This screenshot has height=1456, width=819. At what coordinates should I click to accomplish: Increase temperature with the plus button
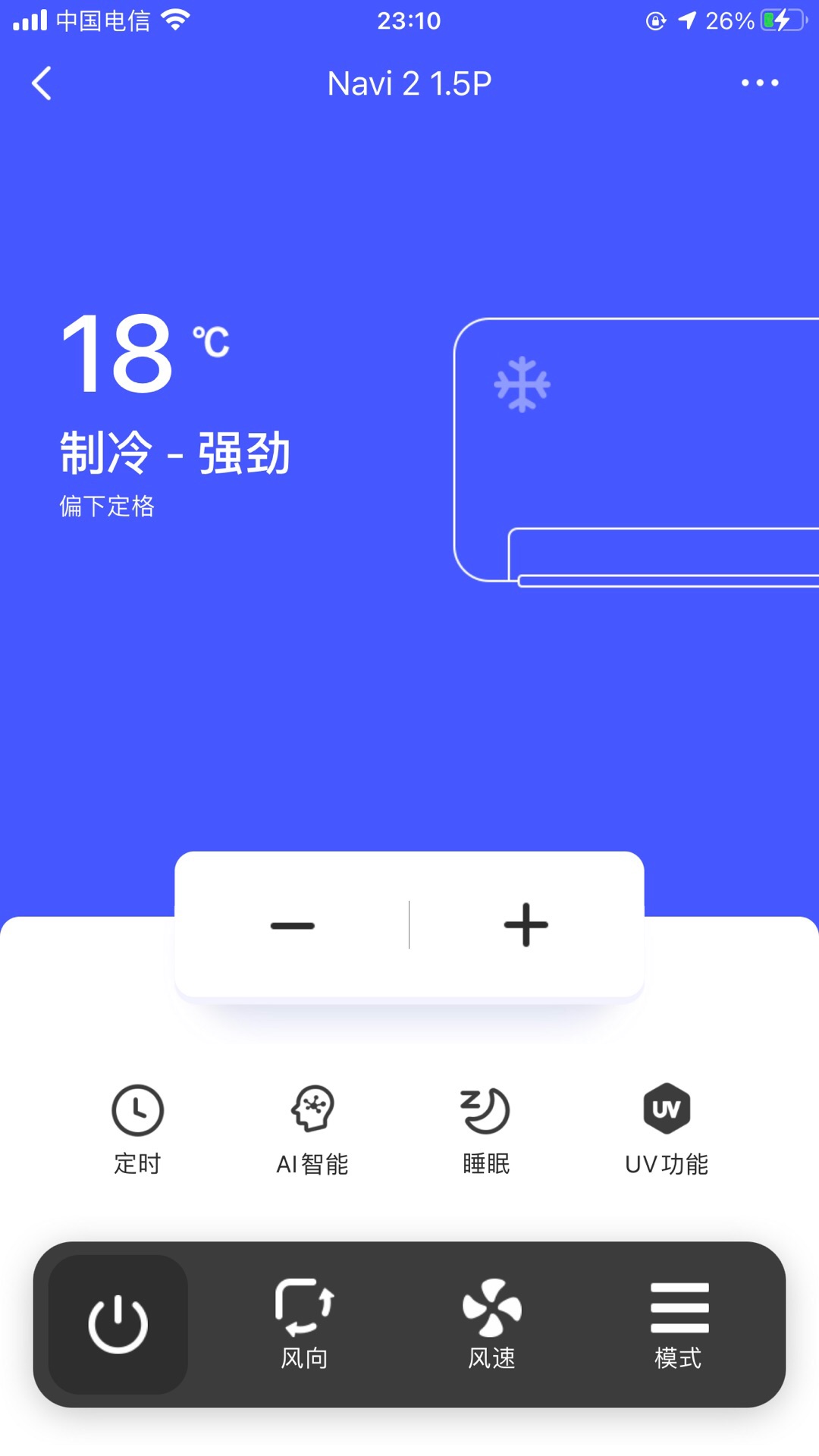(526, 925)
